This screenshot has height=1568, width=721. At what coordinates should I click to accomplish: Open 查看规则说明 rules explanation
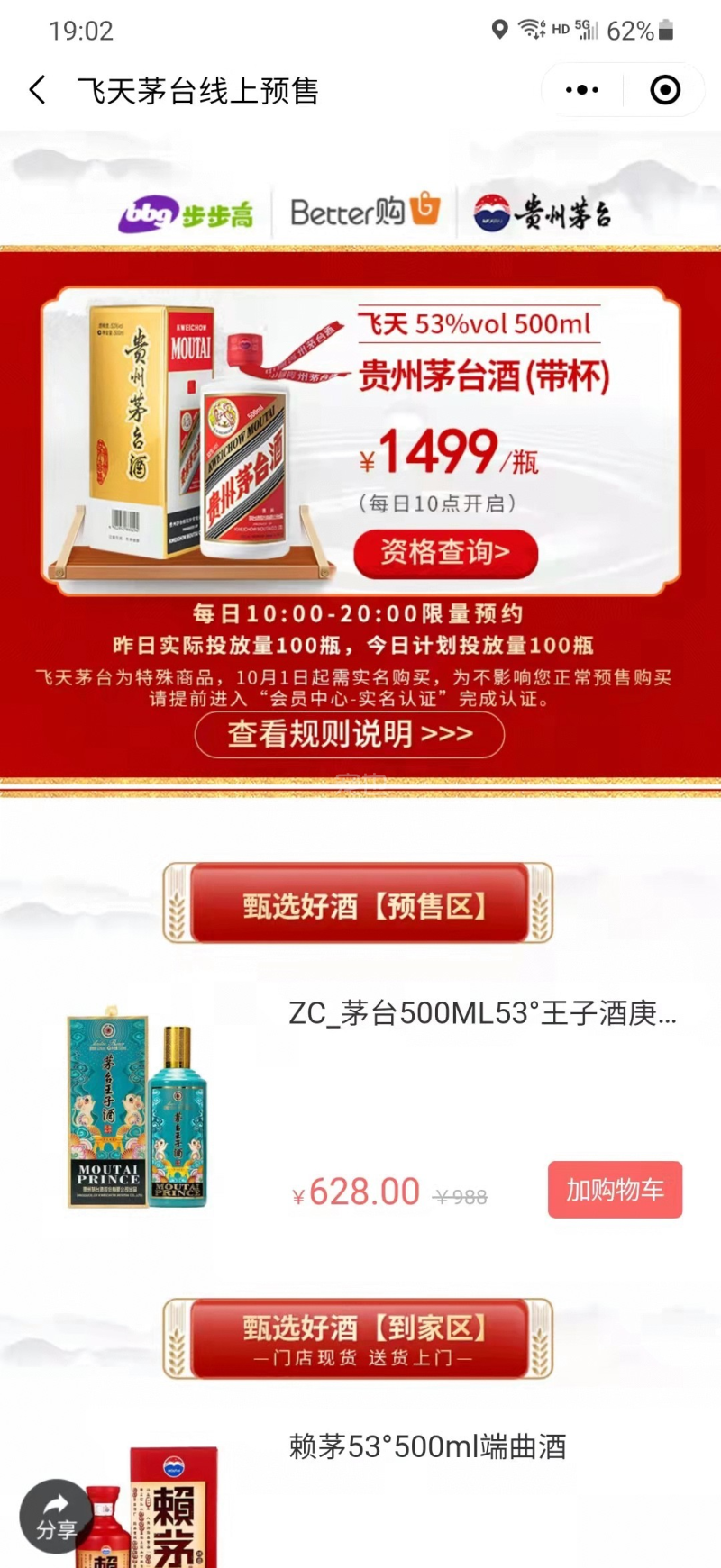[350, 734]
